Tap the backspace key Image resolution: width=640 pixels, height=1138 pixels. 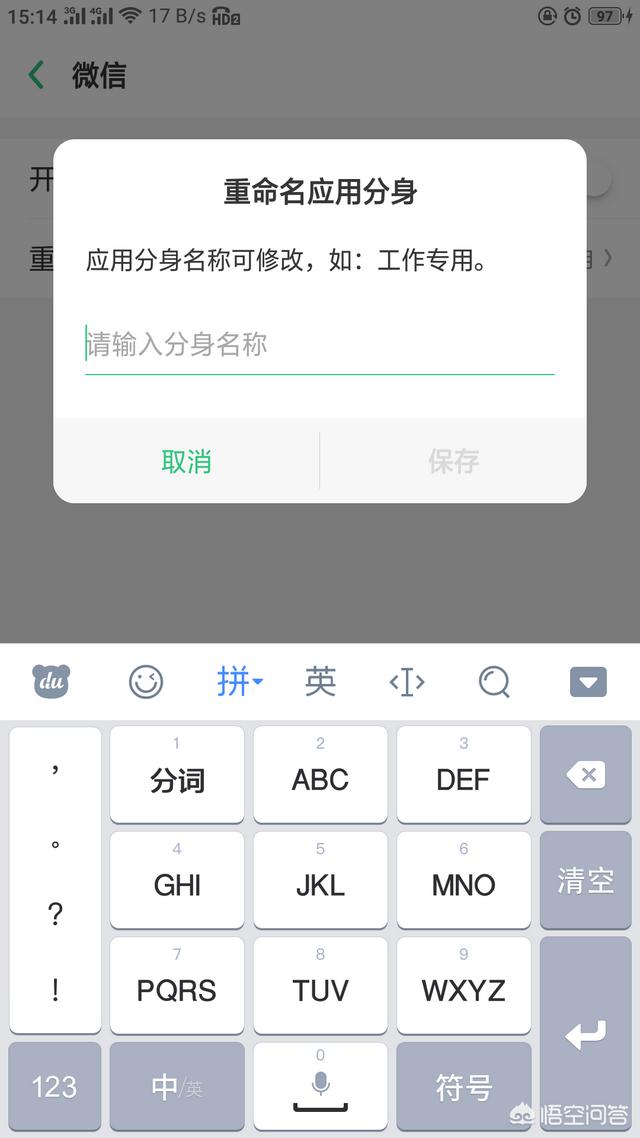coord(585,775)
